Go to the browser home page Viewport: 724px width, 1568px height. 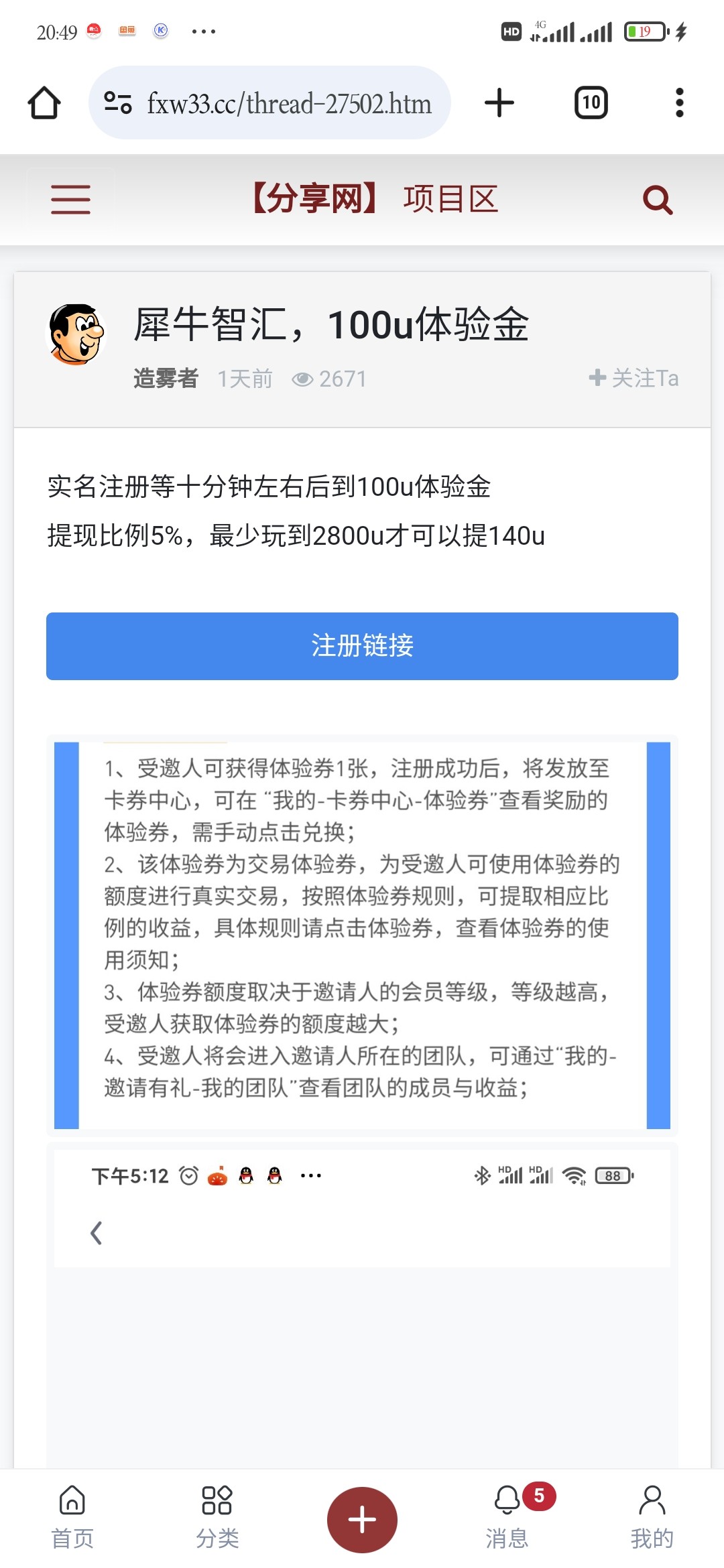point(44,103)
